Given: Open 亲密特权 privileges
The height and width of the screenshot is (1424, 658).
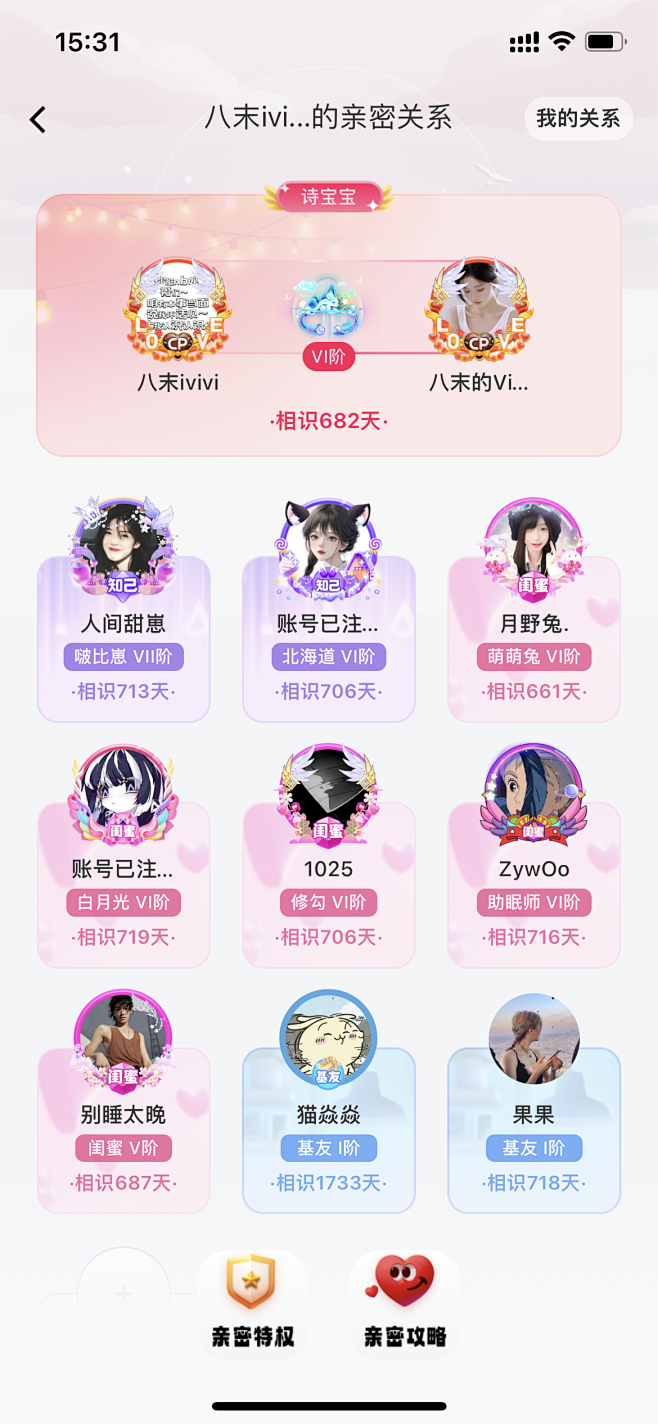Looking at the screenshot, I should (x=252, y=1302).
